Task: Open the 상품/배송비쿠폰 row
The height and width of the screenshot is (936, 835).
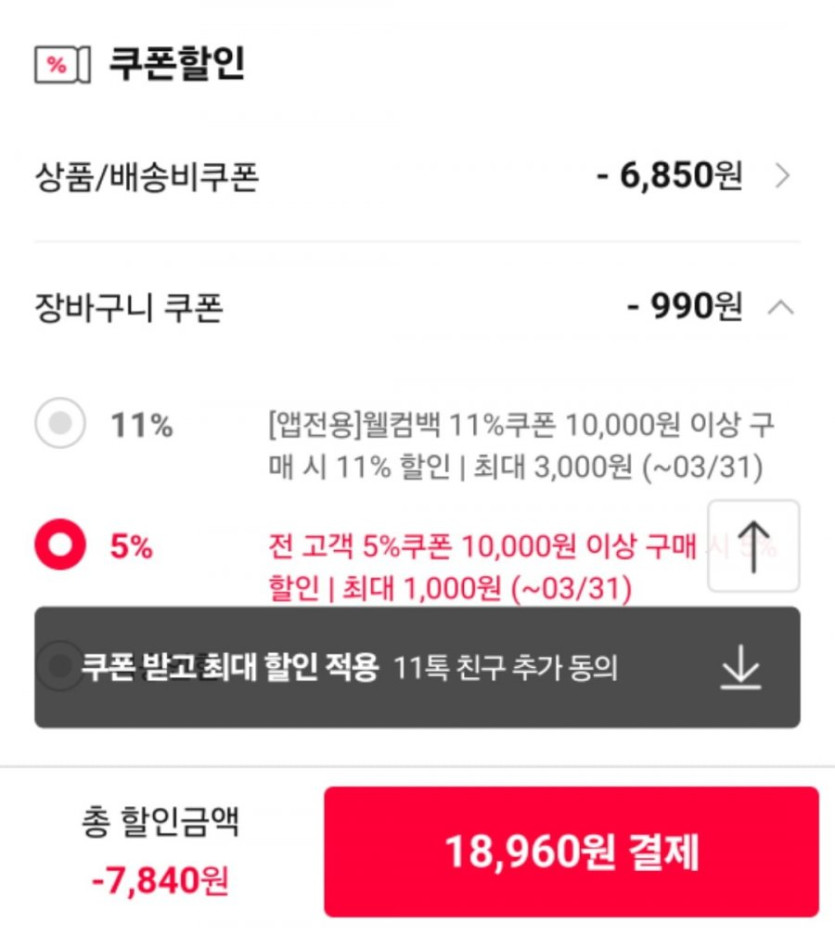Action: click(782, 177)
